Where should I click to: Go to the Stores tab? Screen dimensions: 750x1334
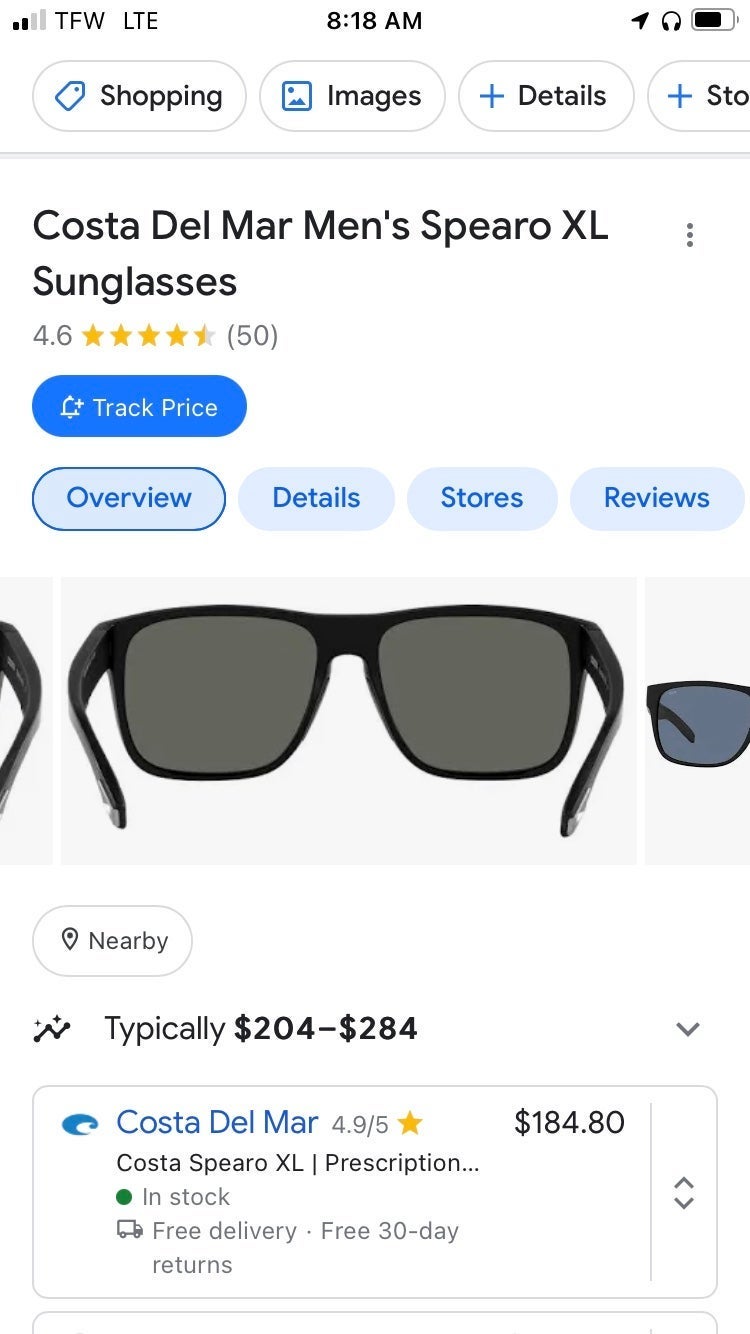(x=482, y=498)
